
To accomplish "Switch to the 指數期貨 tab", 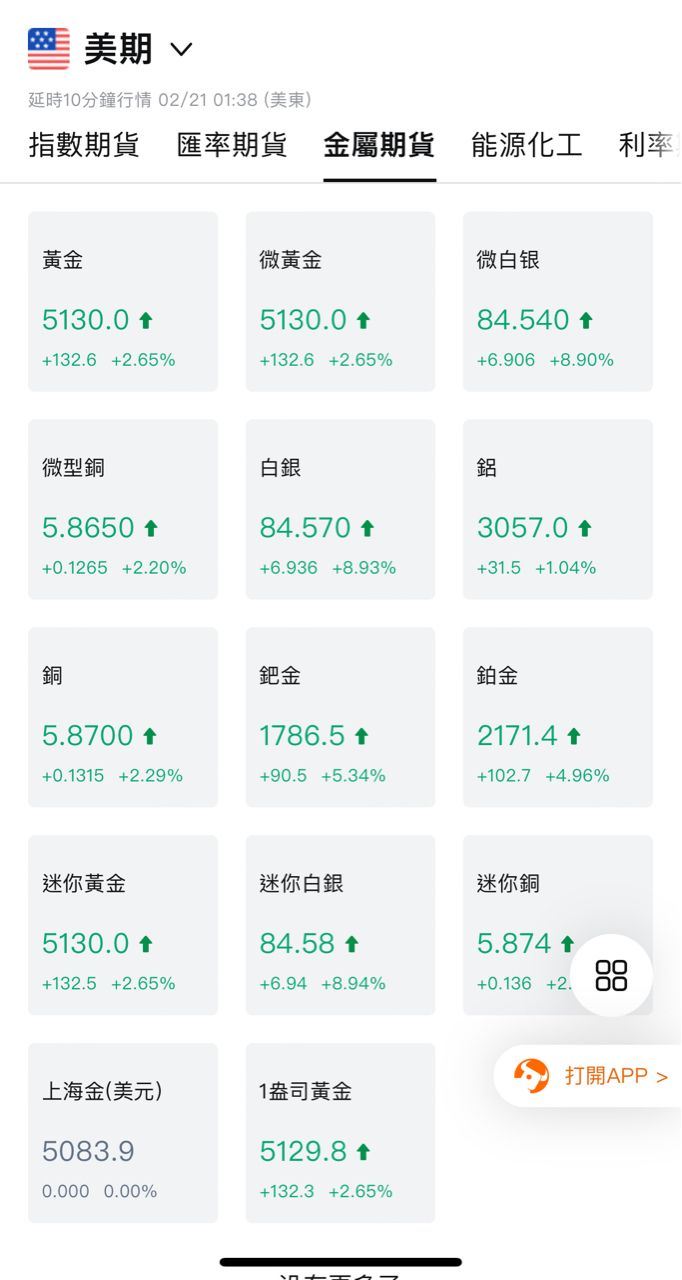I will point(84,145).
